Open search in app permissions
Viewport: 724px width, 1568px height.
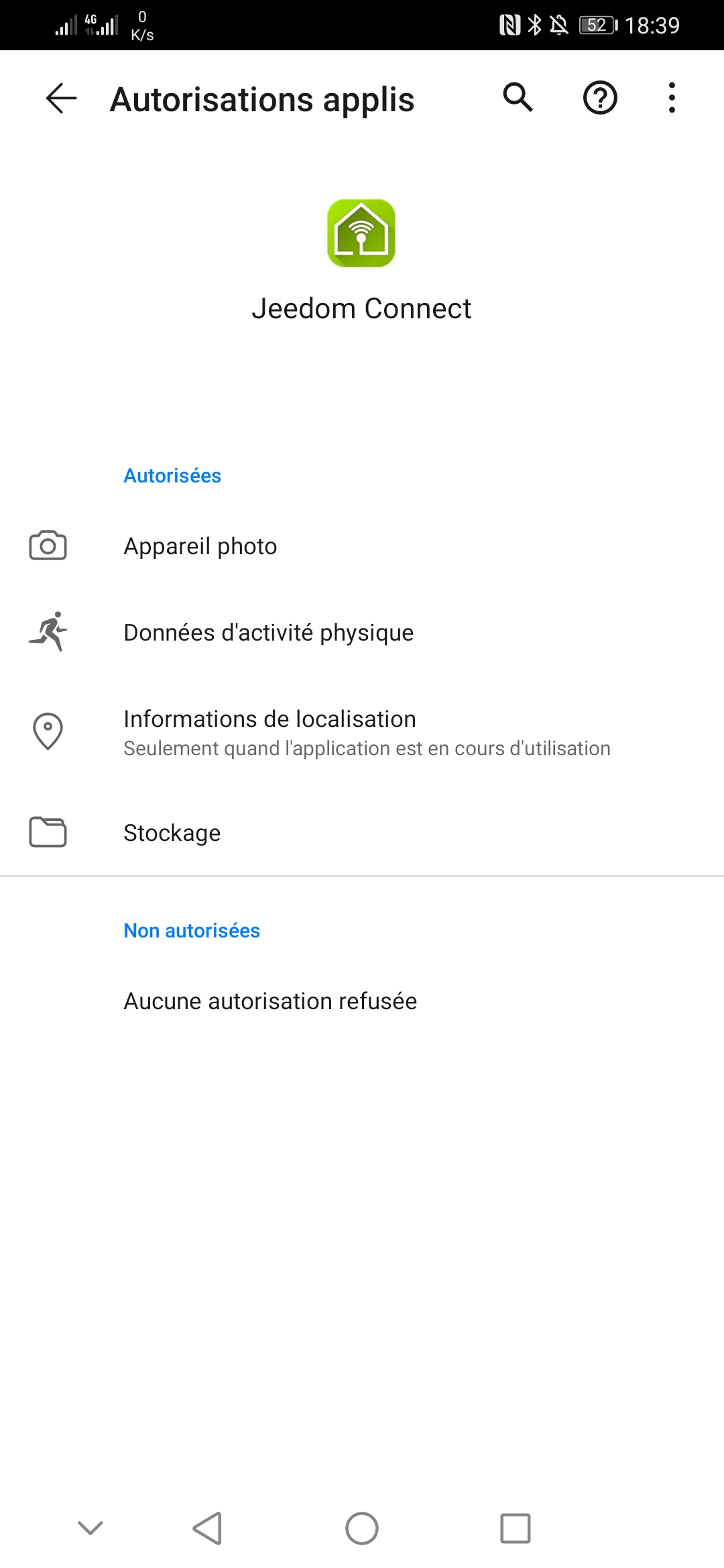coord(518,98)
